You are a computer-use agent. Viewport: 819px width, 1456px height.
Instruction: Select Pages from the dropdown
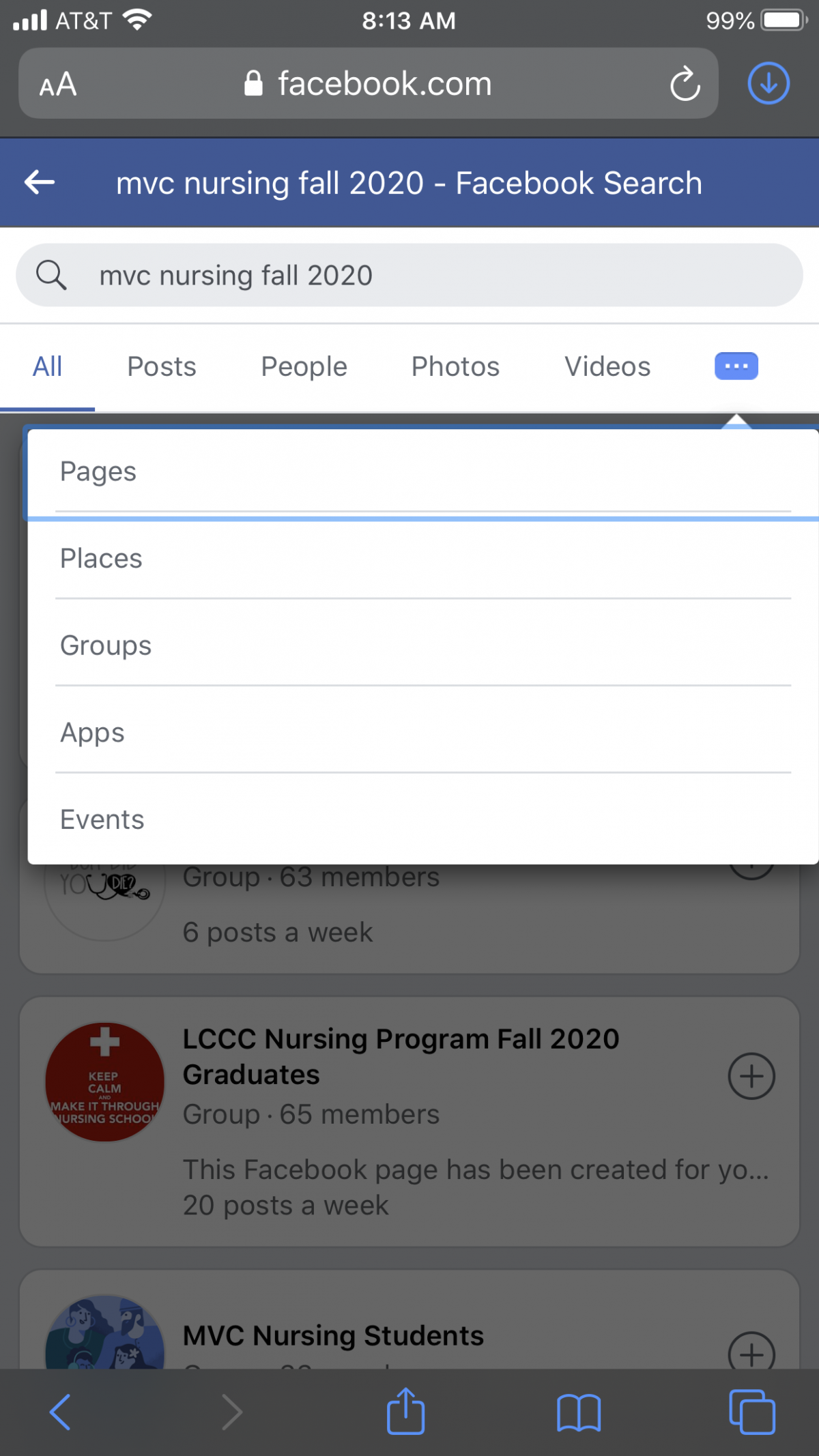(x=423, y=471)
